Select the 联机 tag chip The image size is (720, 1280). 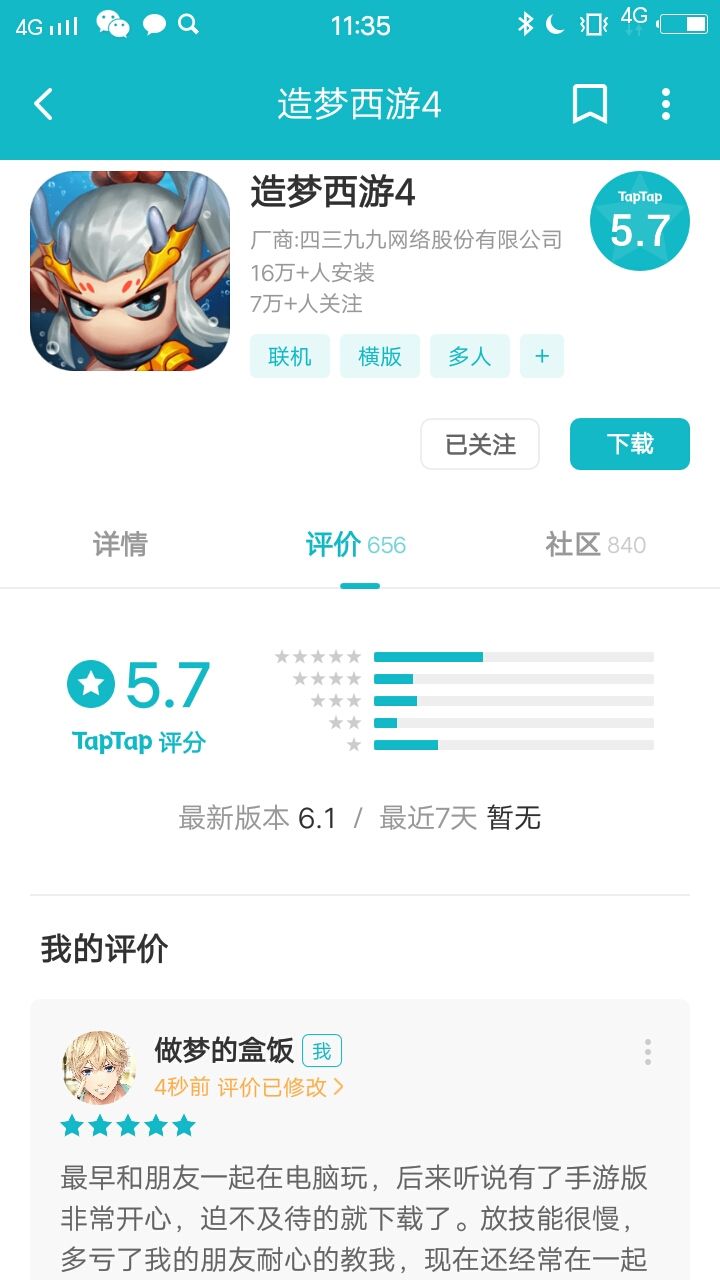point(289,355)
